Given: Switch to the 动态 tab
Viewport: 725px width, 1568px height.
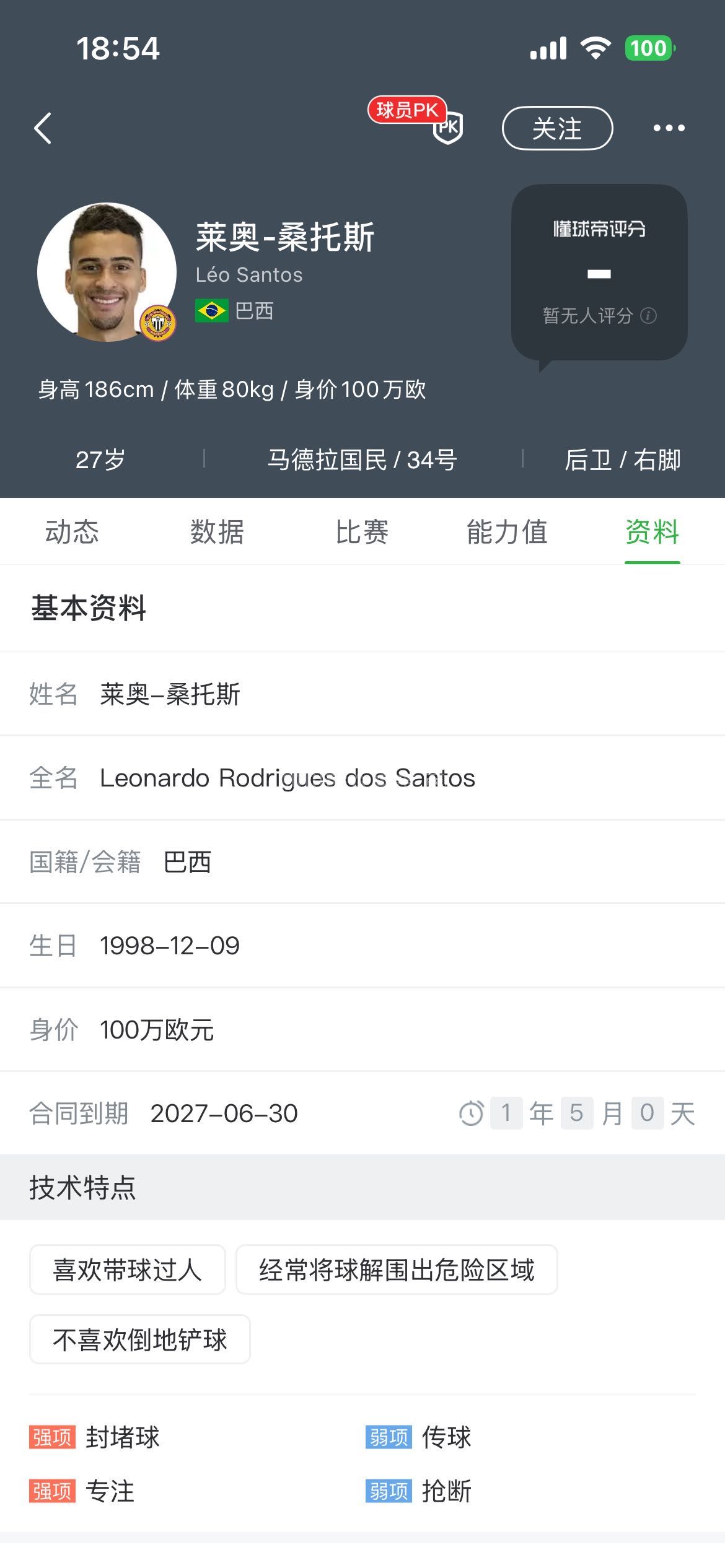Looking at the screenshot, I should [x=72, y=531].
